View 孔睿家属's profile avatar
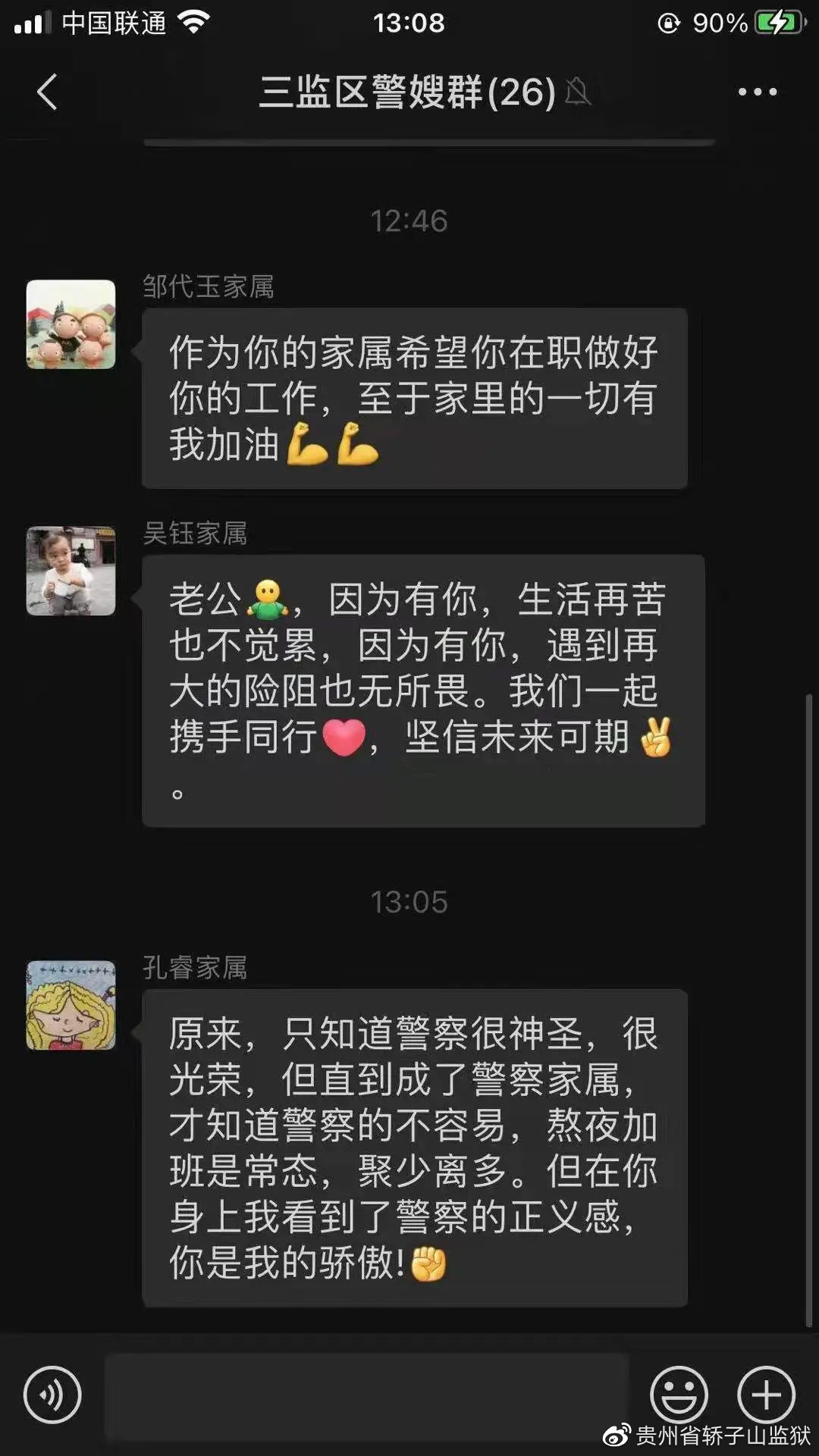The height and width of the screenshot is (1456, 819). coord(71,1005)
